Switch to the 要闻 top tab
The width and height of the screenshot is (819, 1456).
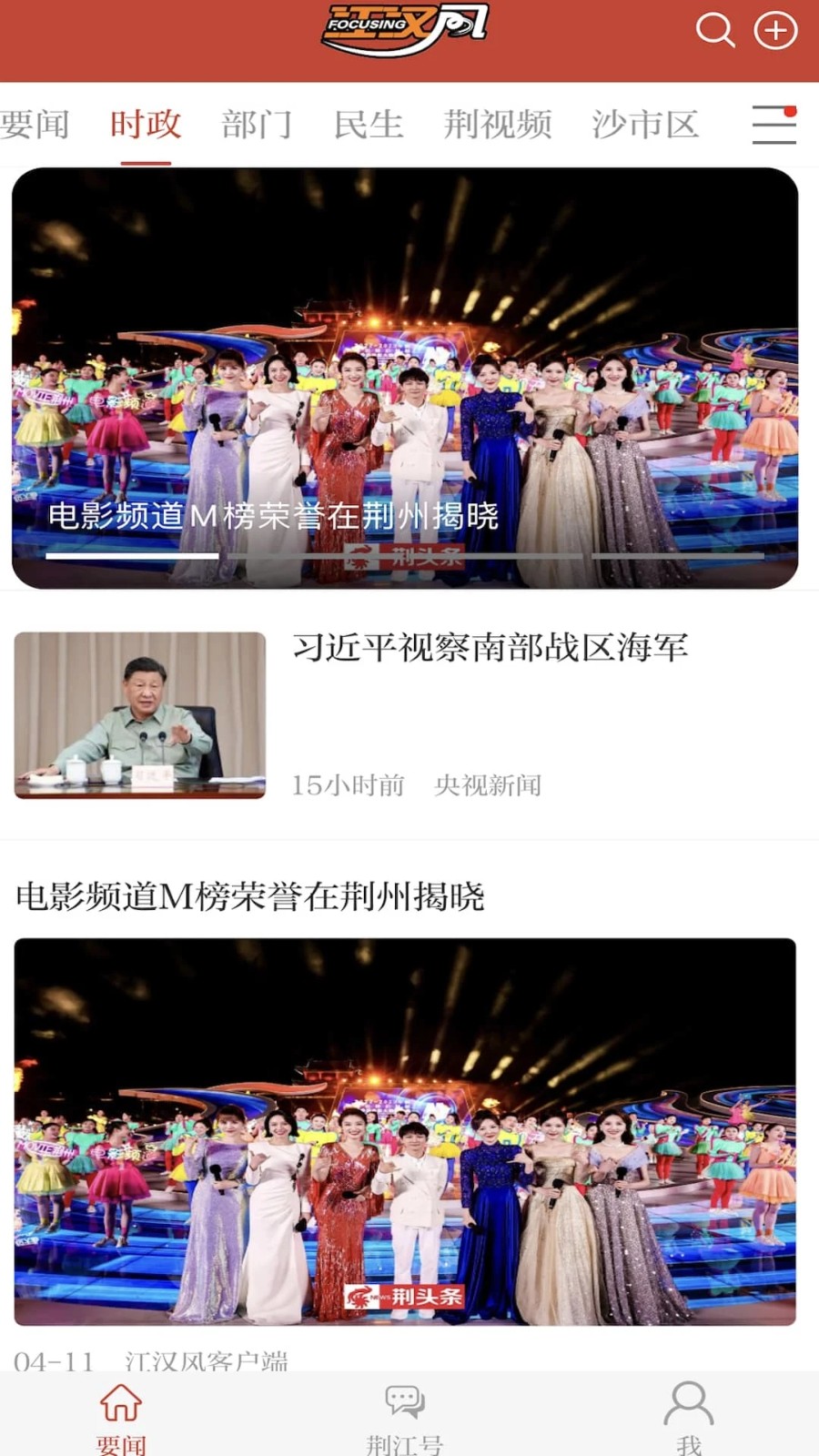[x=35, y=125]
